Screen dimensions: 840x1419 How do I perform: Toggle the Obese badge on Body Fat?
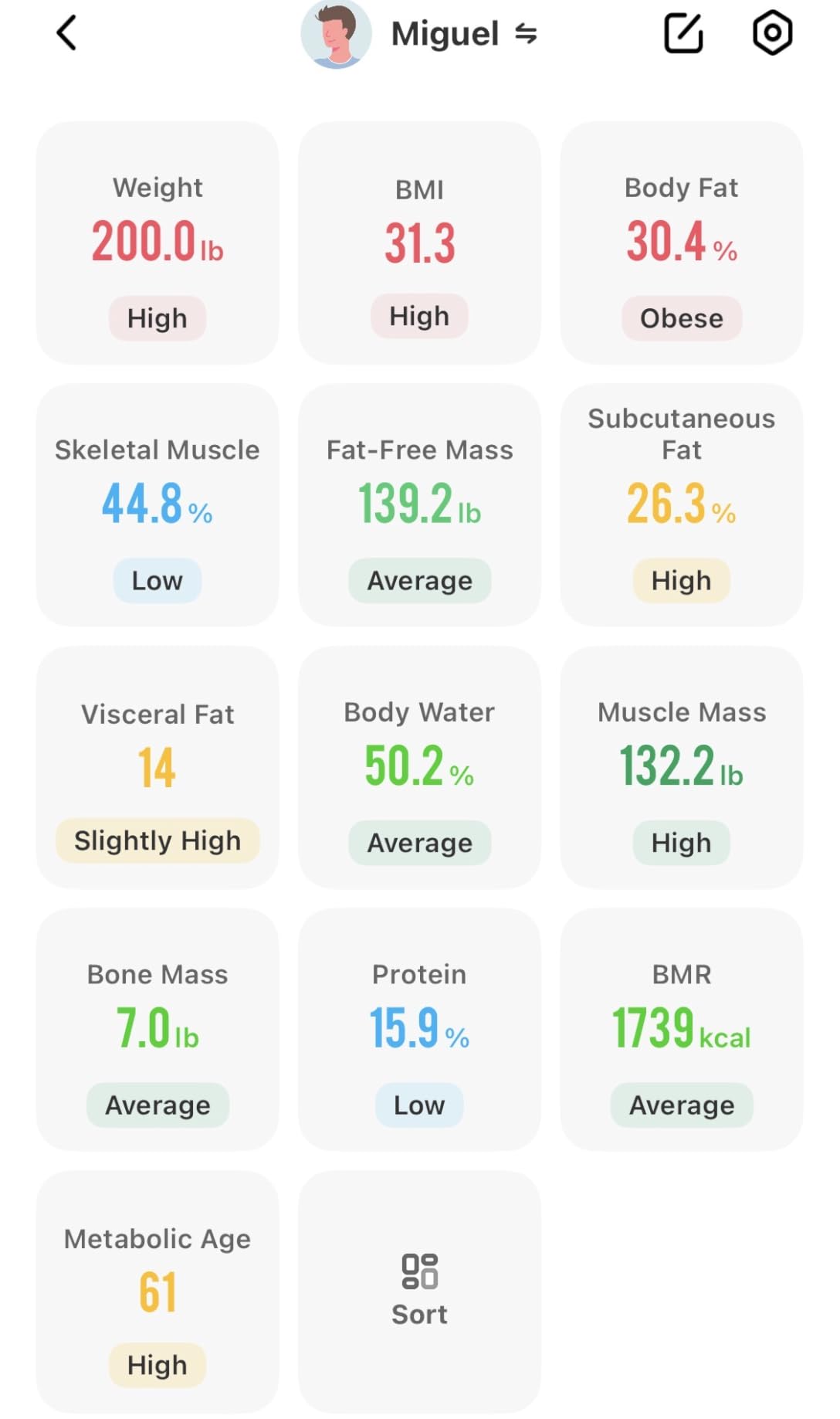(x=681, y=317)
